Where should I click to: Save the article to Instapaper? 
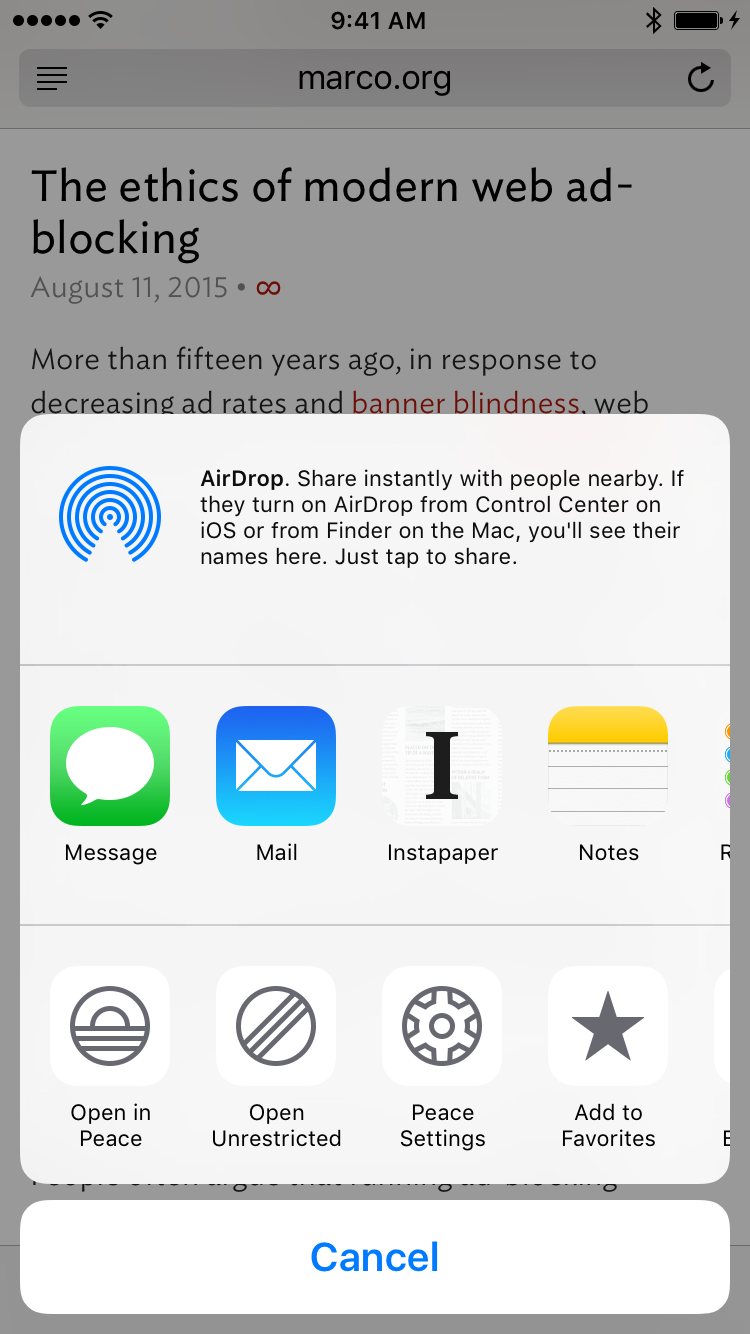(442, 766)
